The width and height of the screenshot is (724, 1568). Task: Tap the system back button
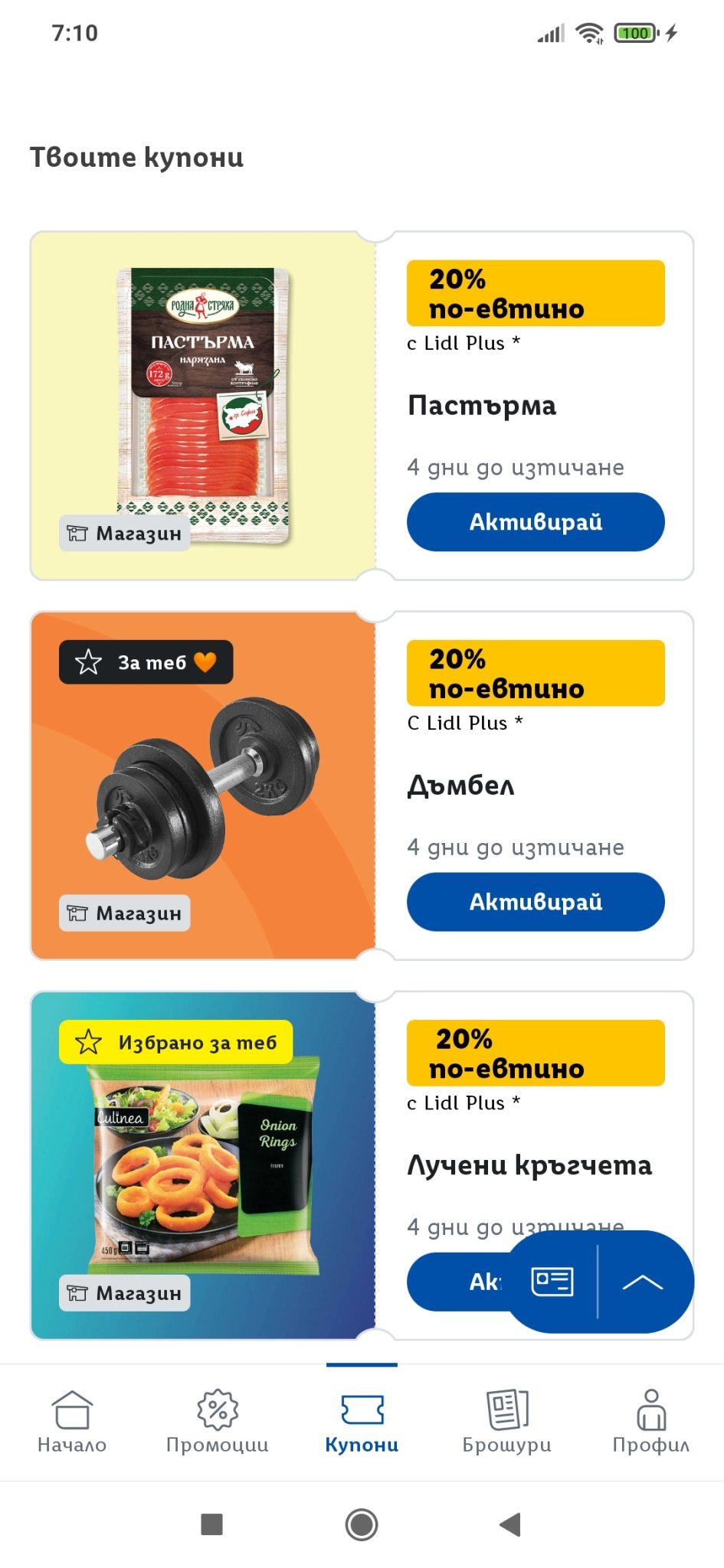[510, 1524]
